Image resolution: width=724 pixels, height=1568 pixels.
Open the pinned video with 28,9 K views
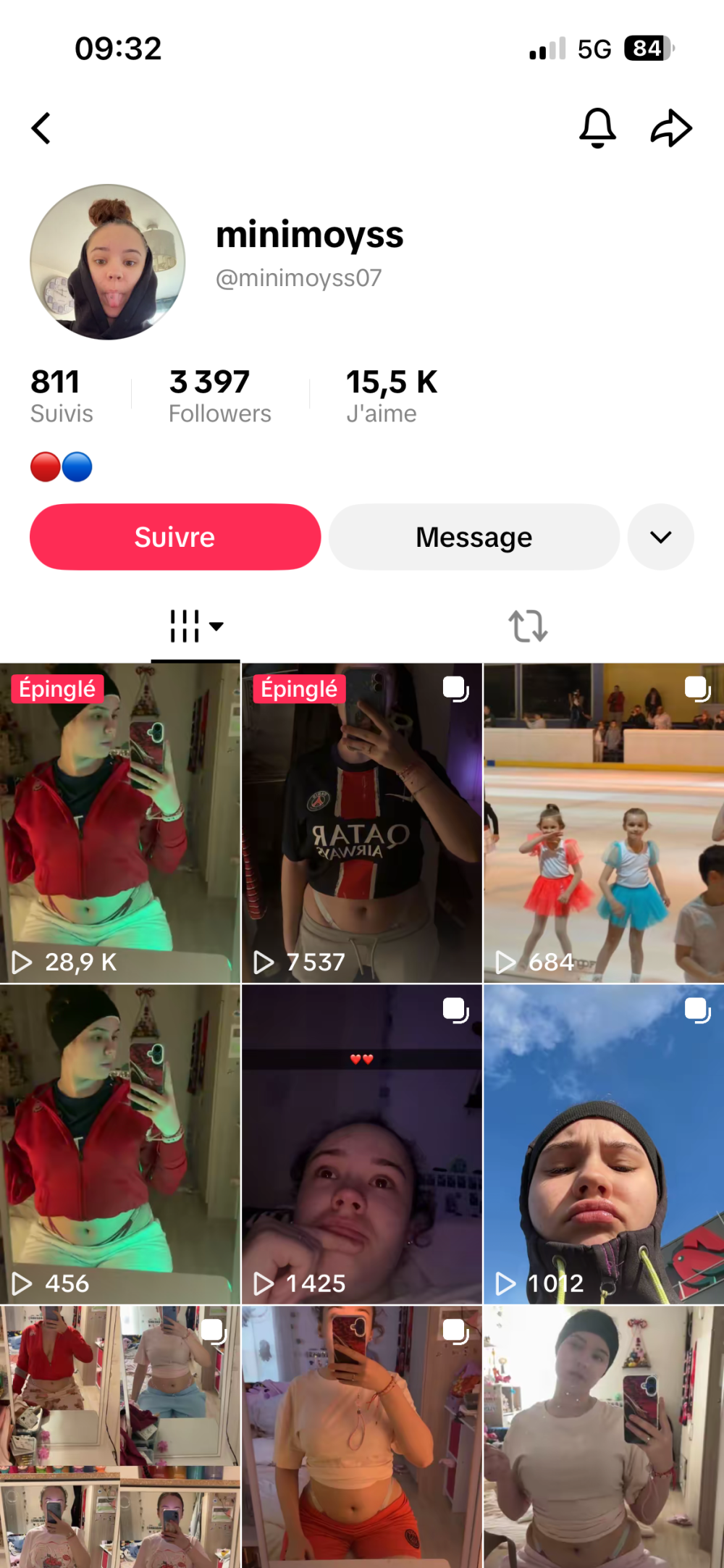click(x=119, y=822)
